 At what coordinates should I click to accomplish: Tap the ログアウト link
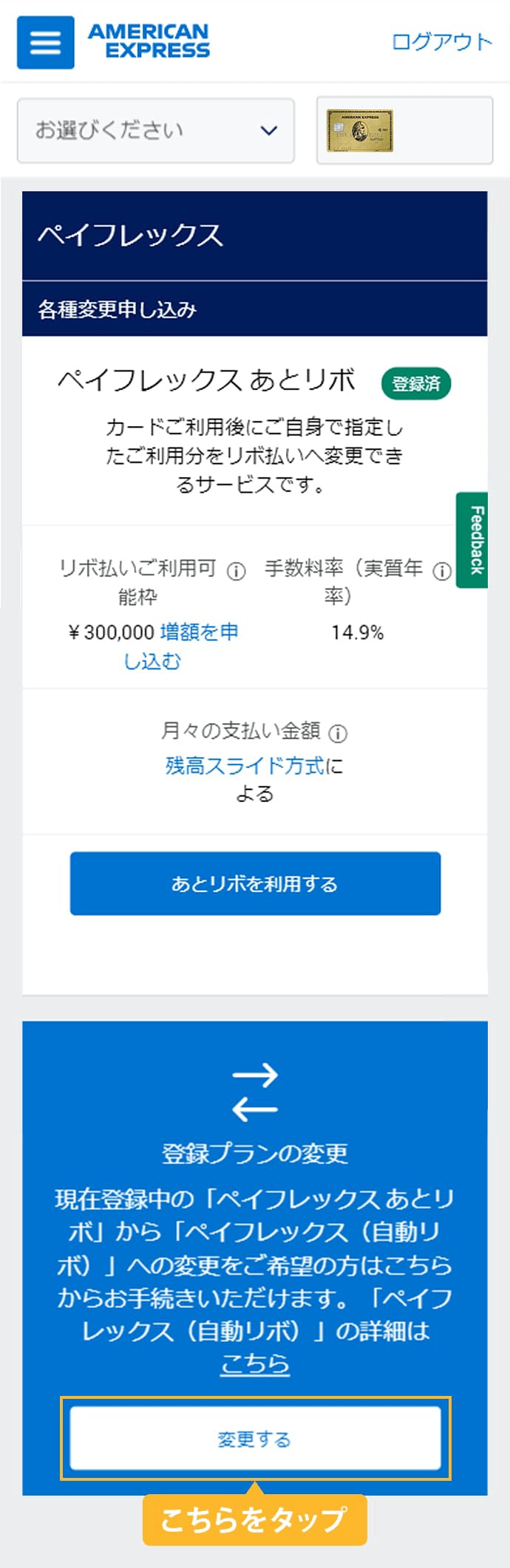441,41
